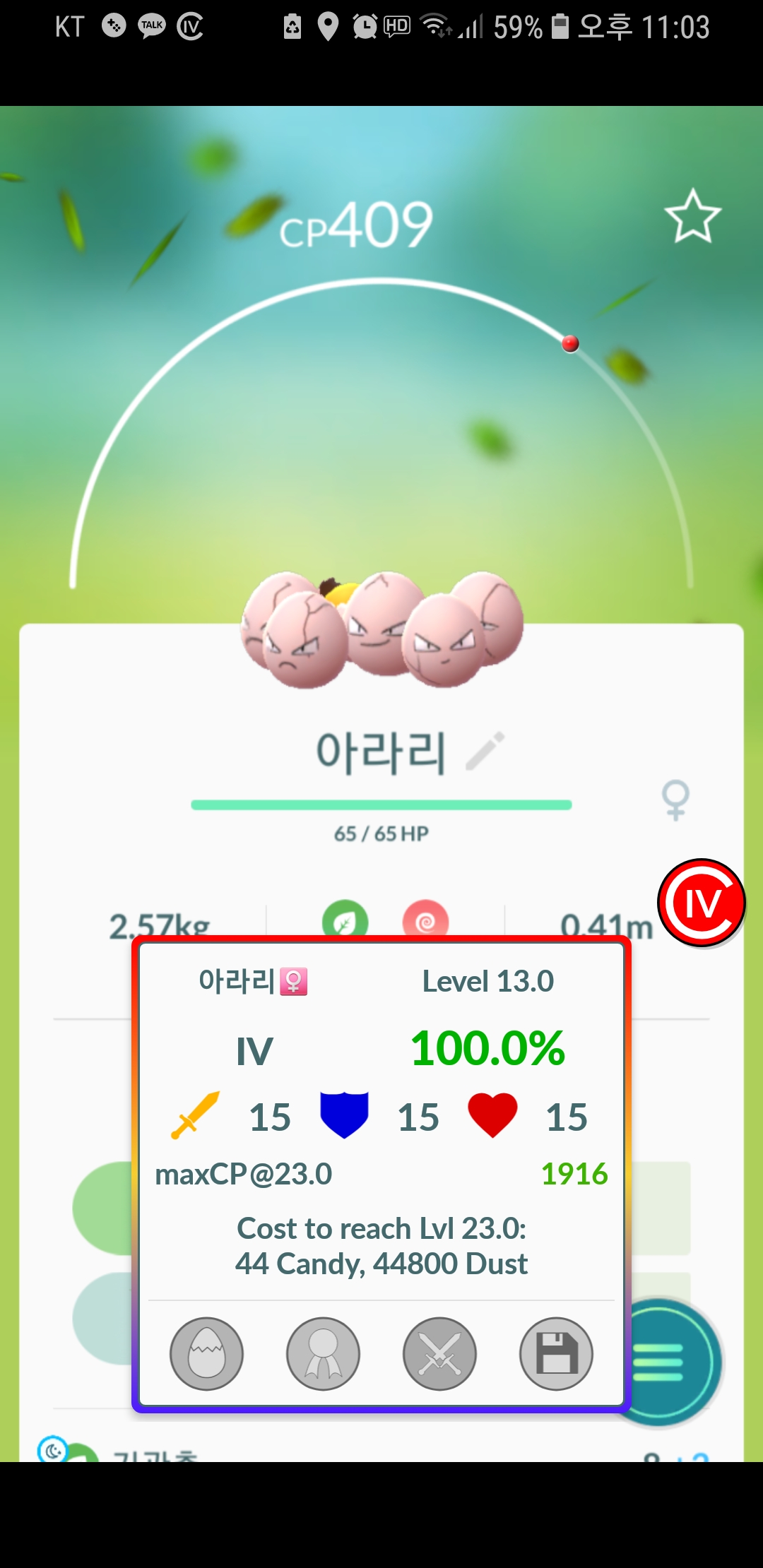Edit the Pokémon nickname with the pencil

click(486, 751)
